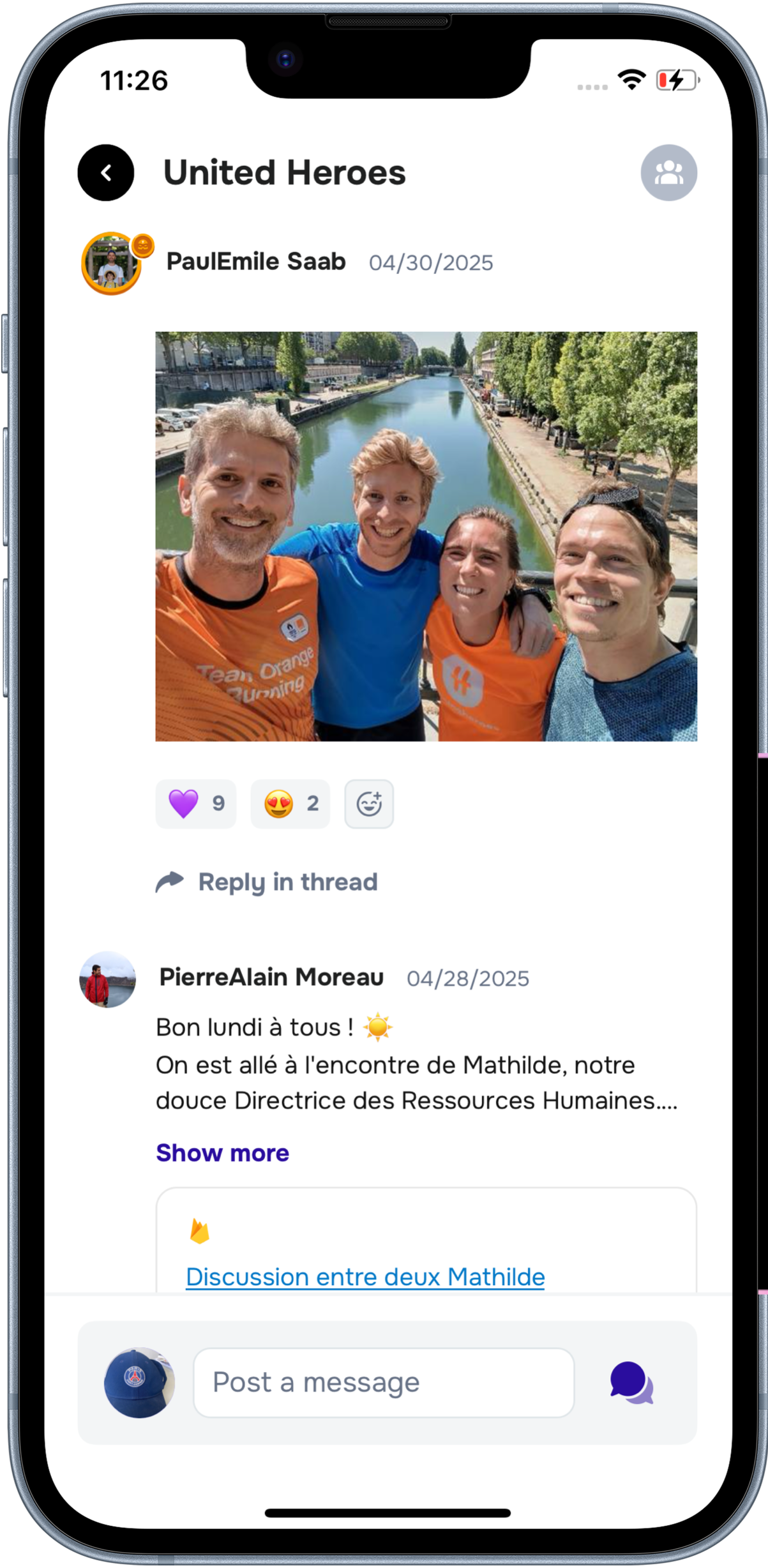Send message with the chat bubble icon
768x1568 pixels.
pos(631,1382)
